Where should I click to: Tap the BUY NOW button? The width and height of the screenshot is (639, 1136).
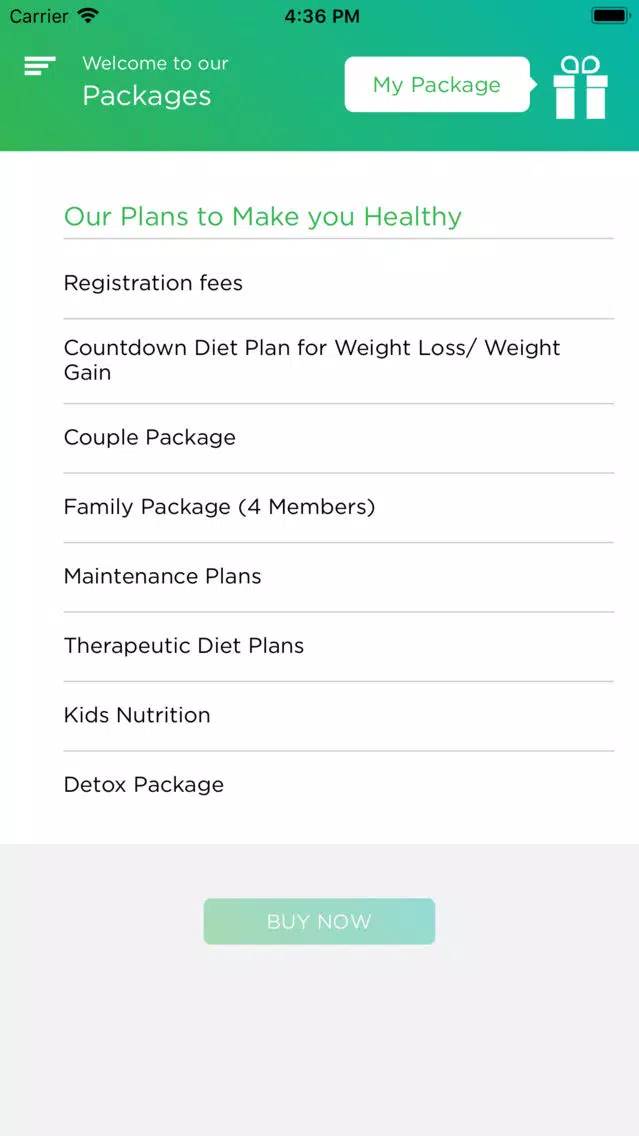coord(319,922)
